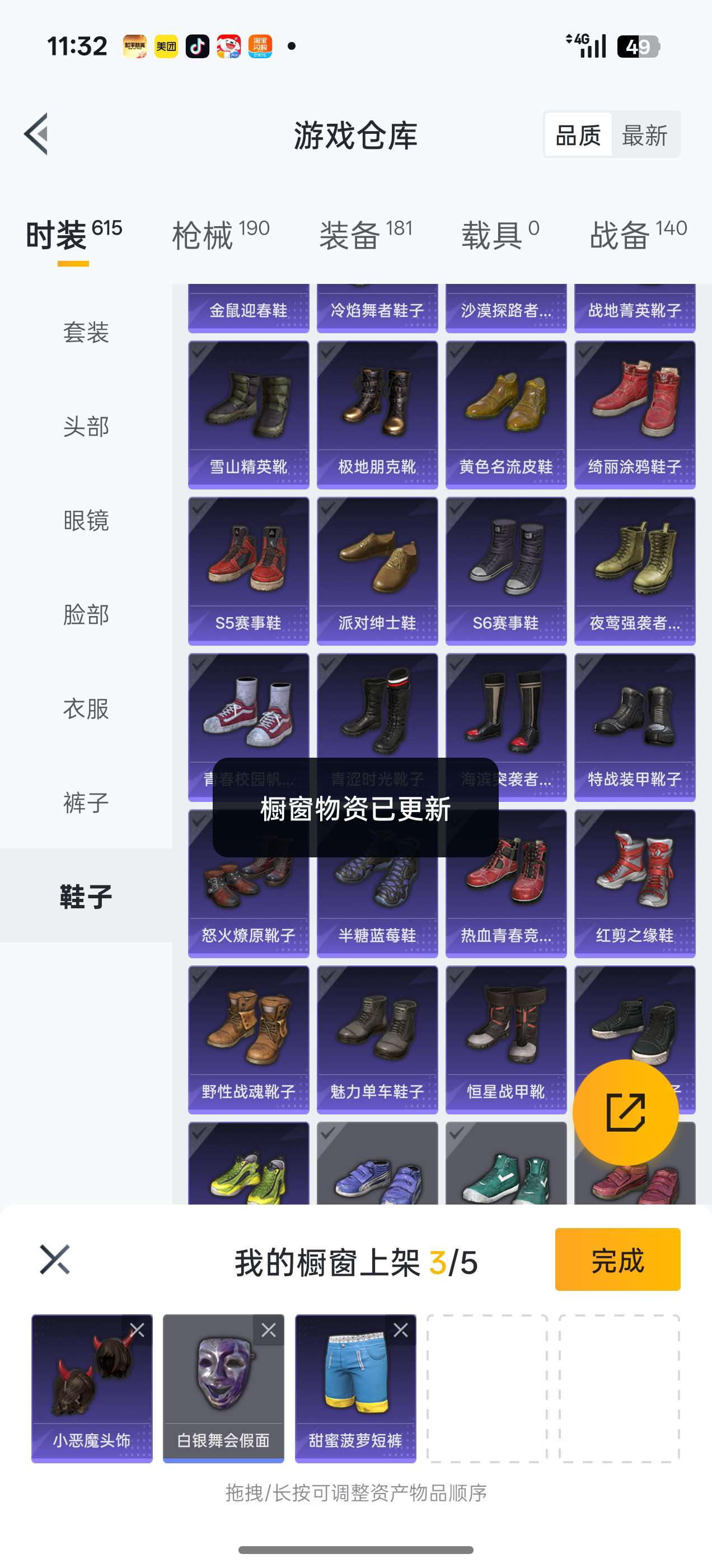Open the 衣服 category
The width and height of the screenshot is (712, 1568).
tap(86, 708)
